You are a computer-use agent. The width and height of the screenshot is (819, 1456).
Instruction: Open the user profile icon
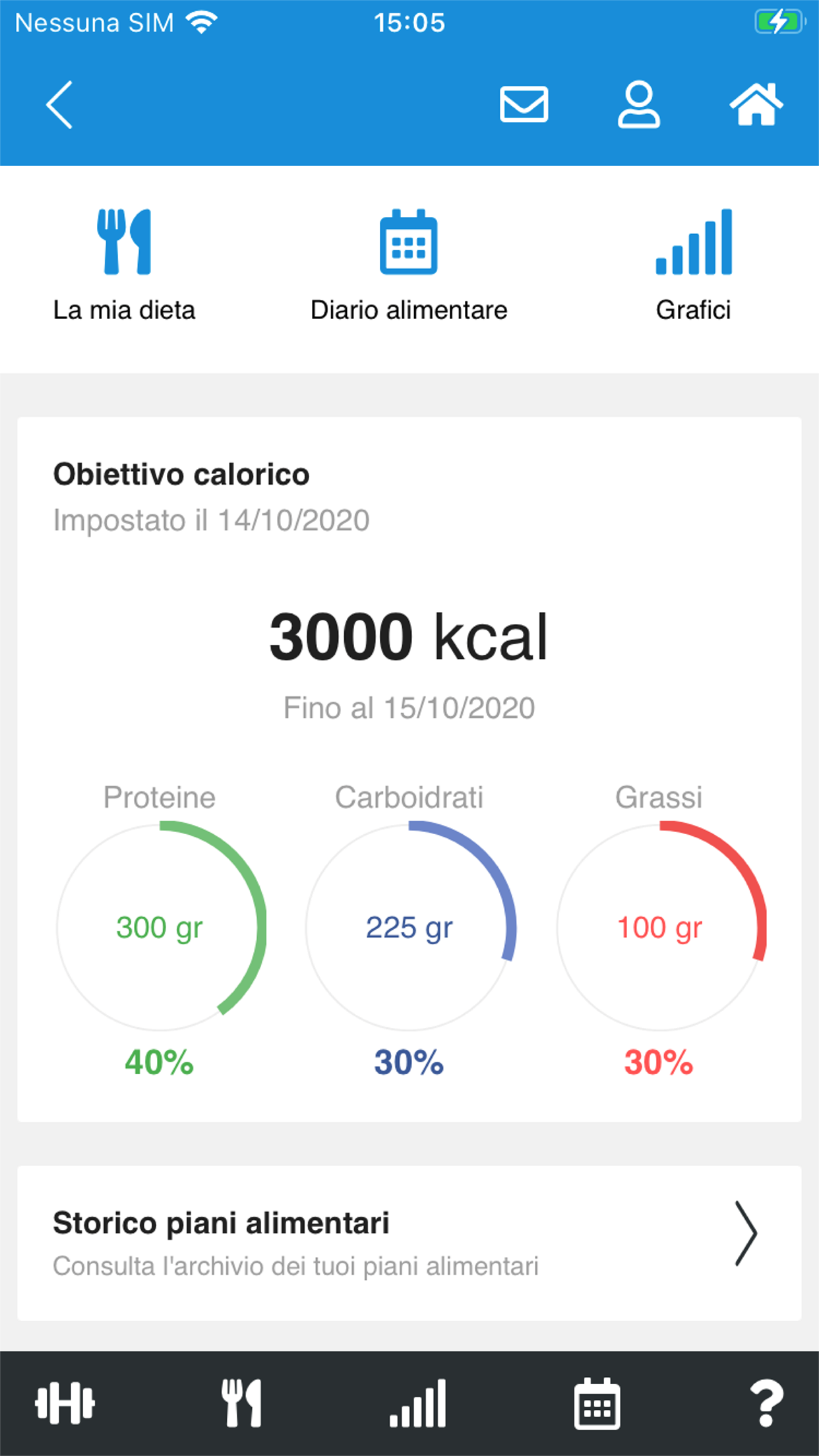tap(638, 104)
